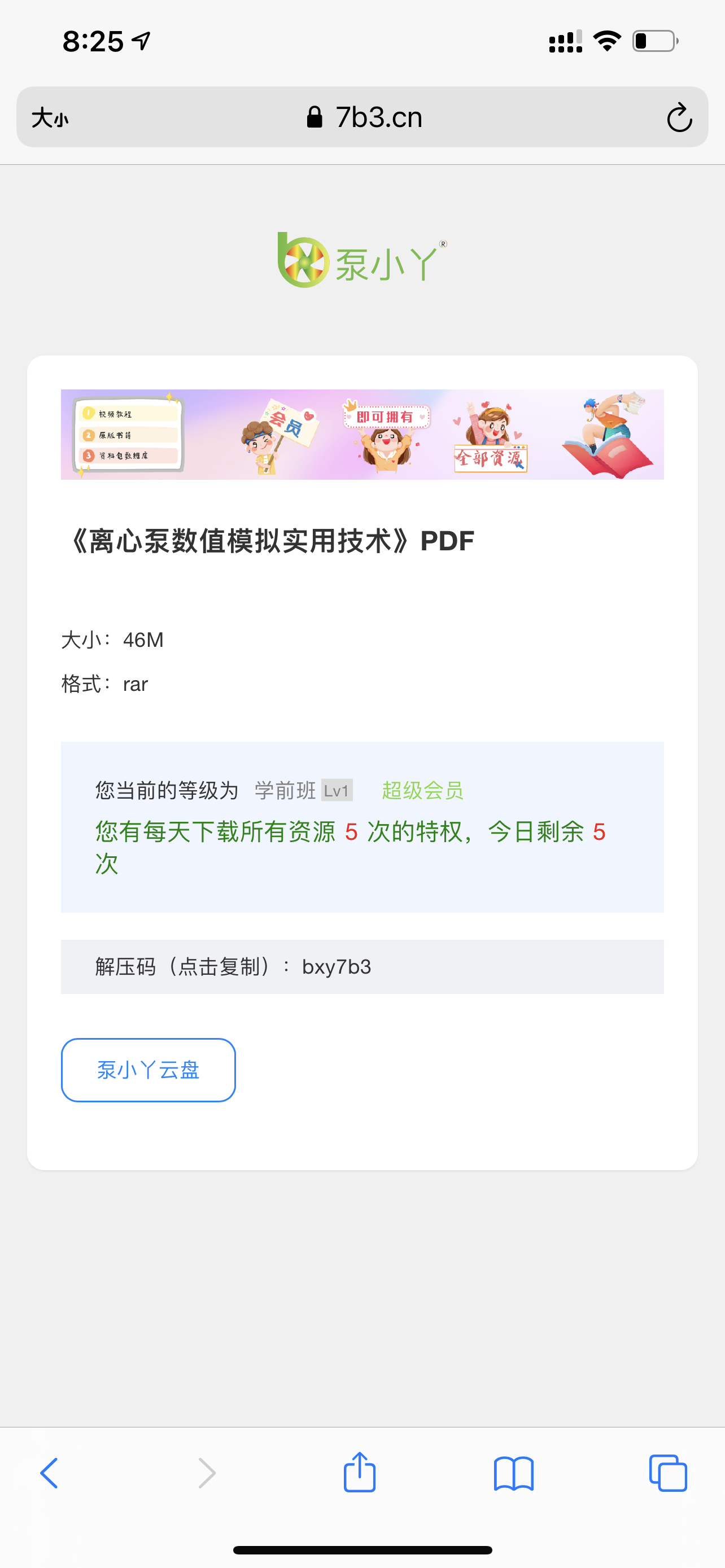Open the 泵小丫云盘 download button
The image size is (725, 1568).
coord(148,1070)
